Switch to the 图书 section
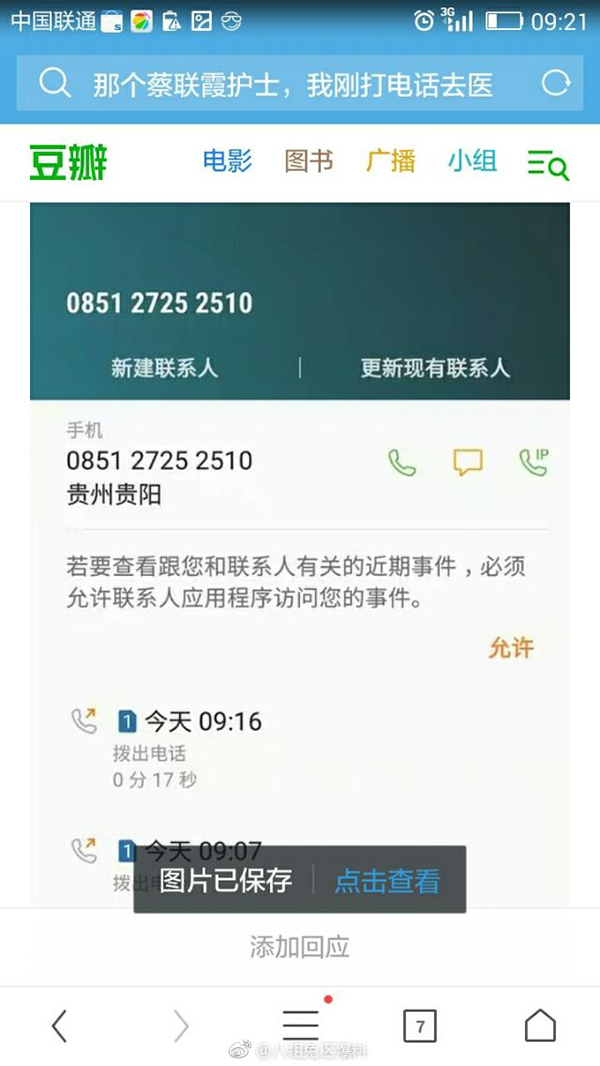 [x=308, y=161]
